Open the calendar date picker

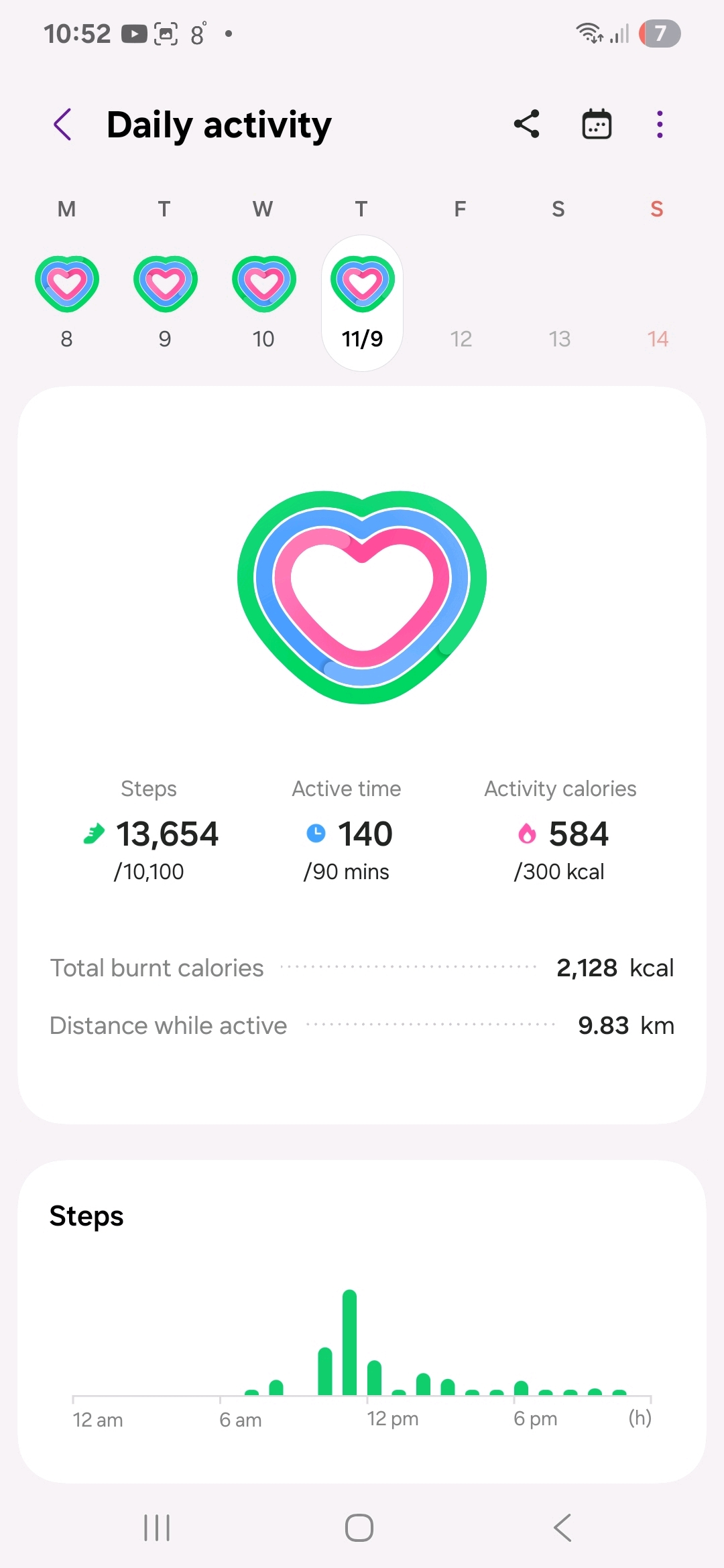click(596, 125)
